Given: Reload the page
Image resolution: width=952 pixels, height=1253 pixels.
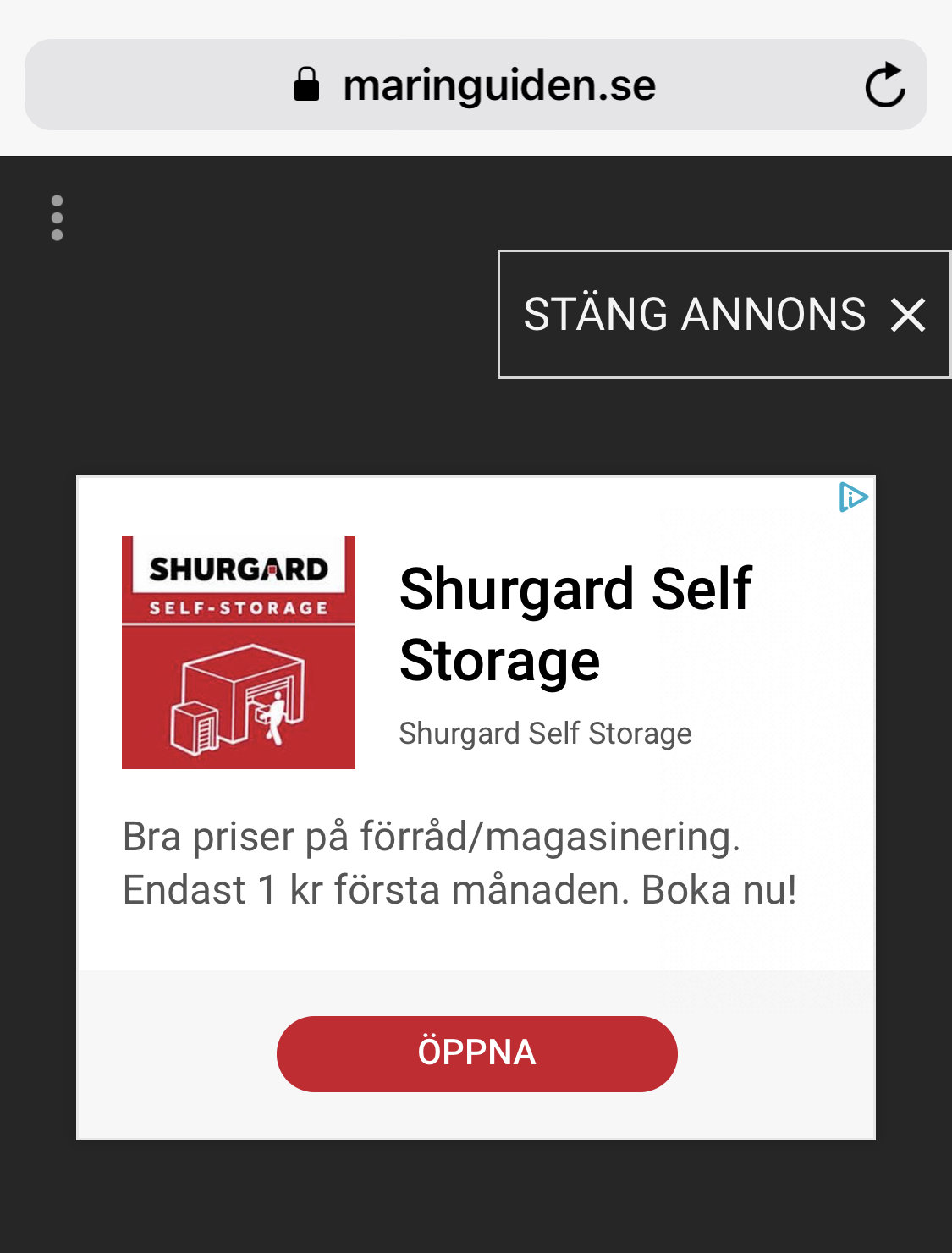Looking at the screenshot, I should click(885, 85).
